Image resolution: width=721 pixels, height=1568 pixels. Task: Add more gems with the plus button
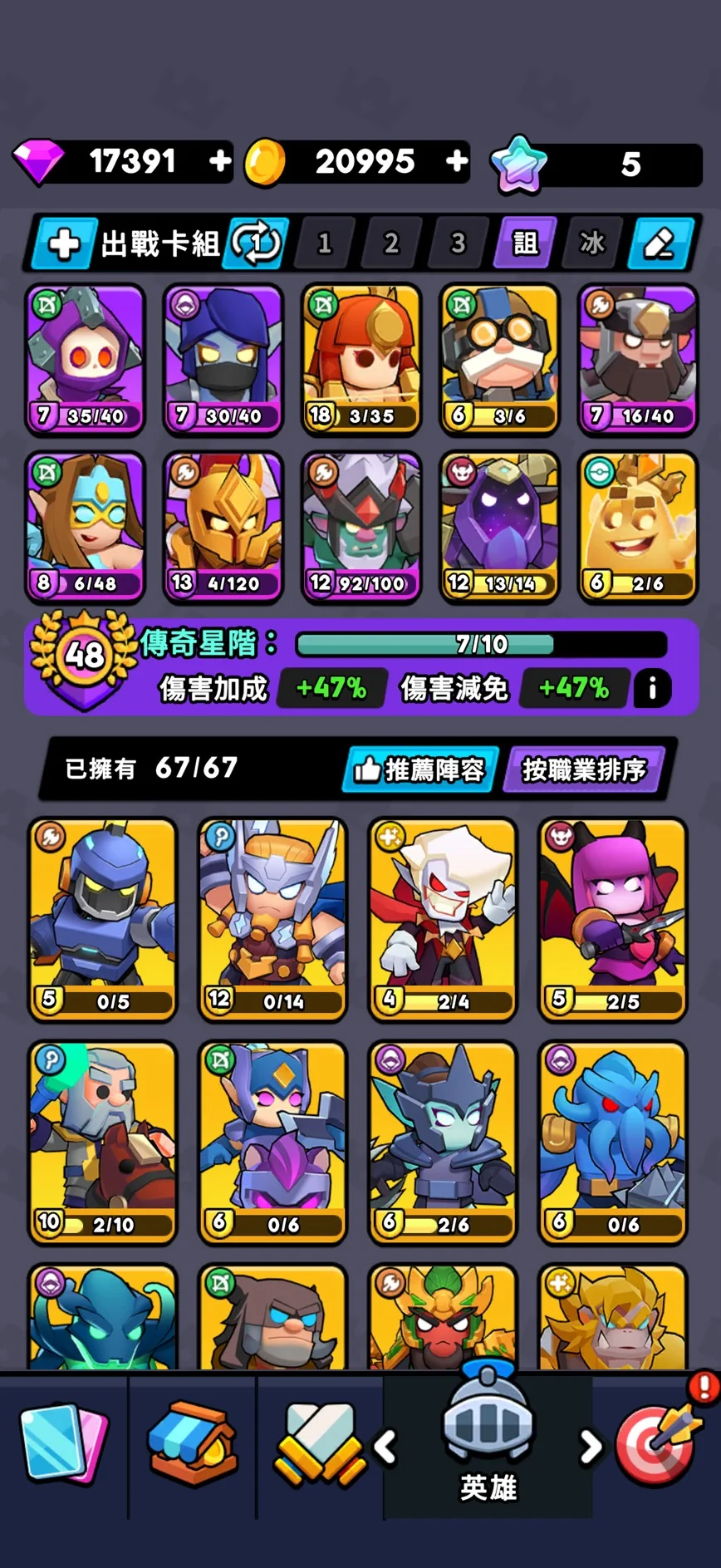(220, 160)
